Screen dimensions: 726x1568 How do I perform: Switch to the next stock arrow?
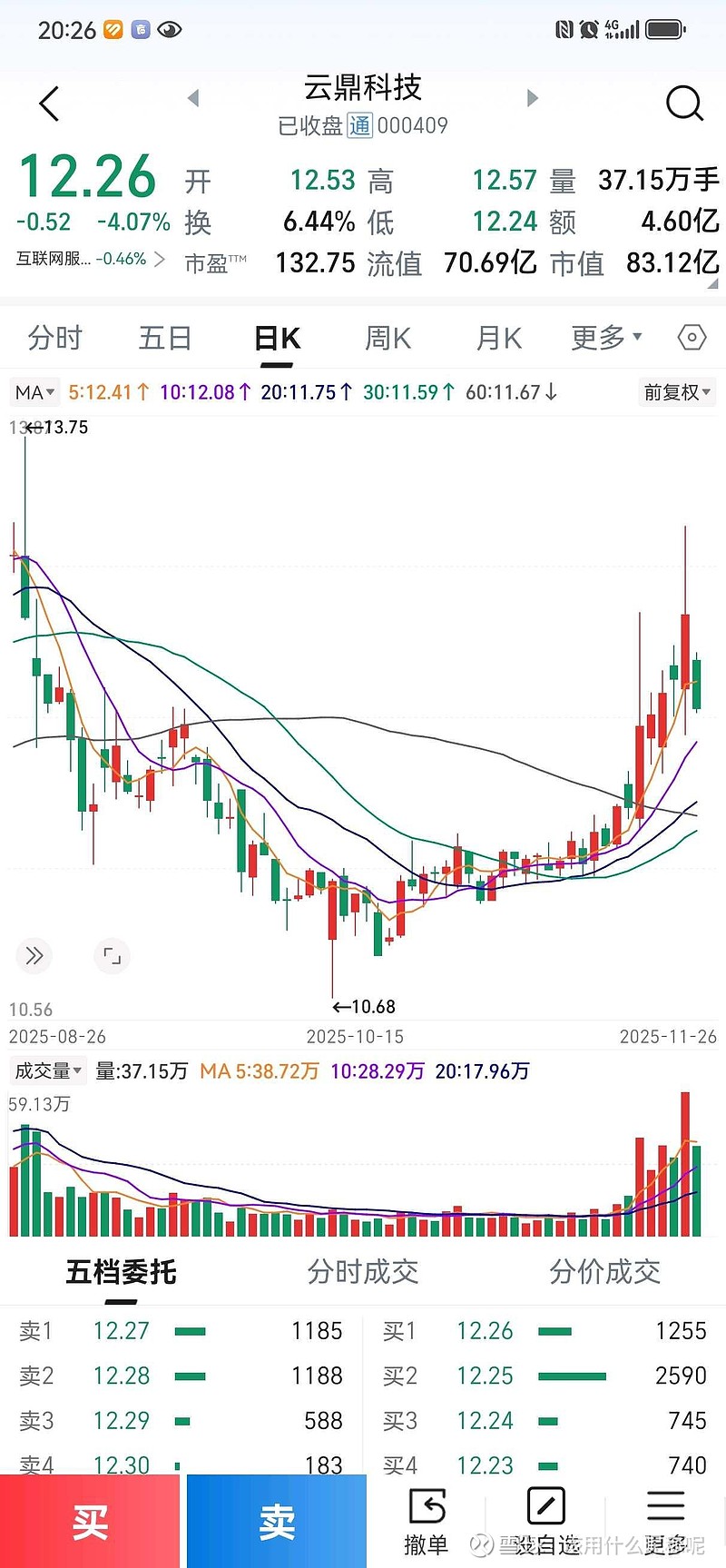click(533, 98)
